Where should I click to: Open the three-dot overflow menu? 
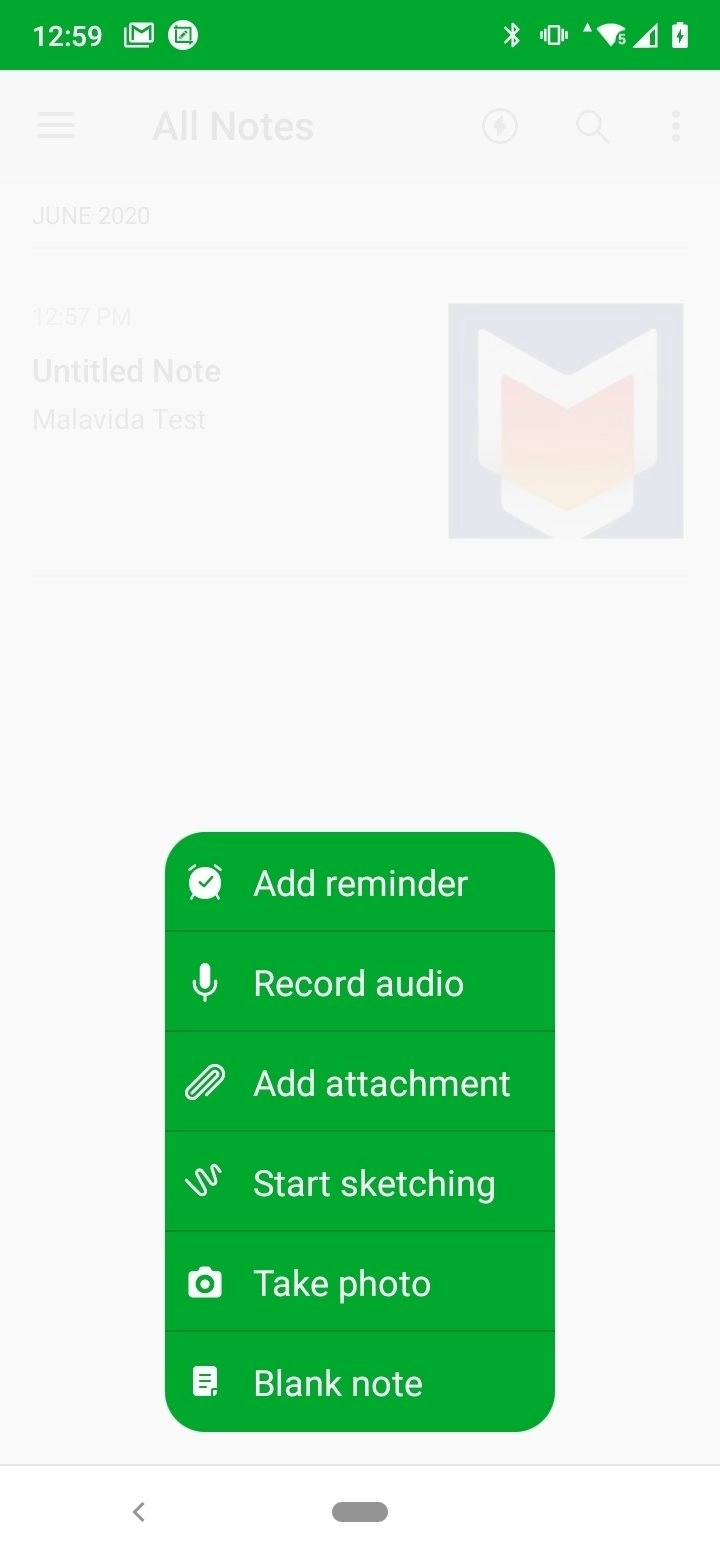[x=676, y=126]
